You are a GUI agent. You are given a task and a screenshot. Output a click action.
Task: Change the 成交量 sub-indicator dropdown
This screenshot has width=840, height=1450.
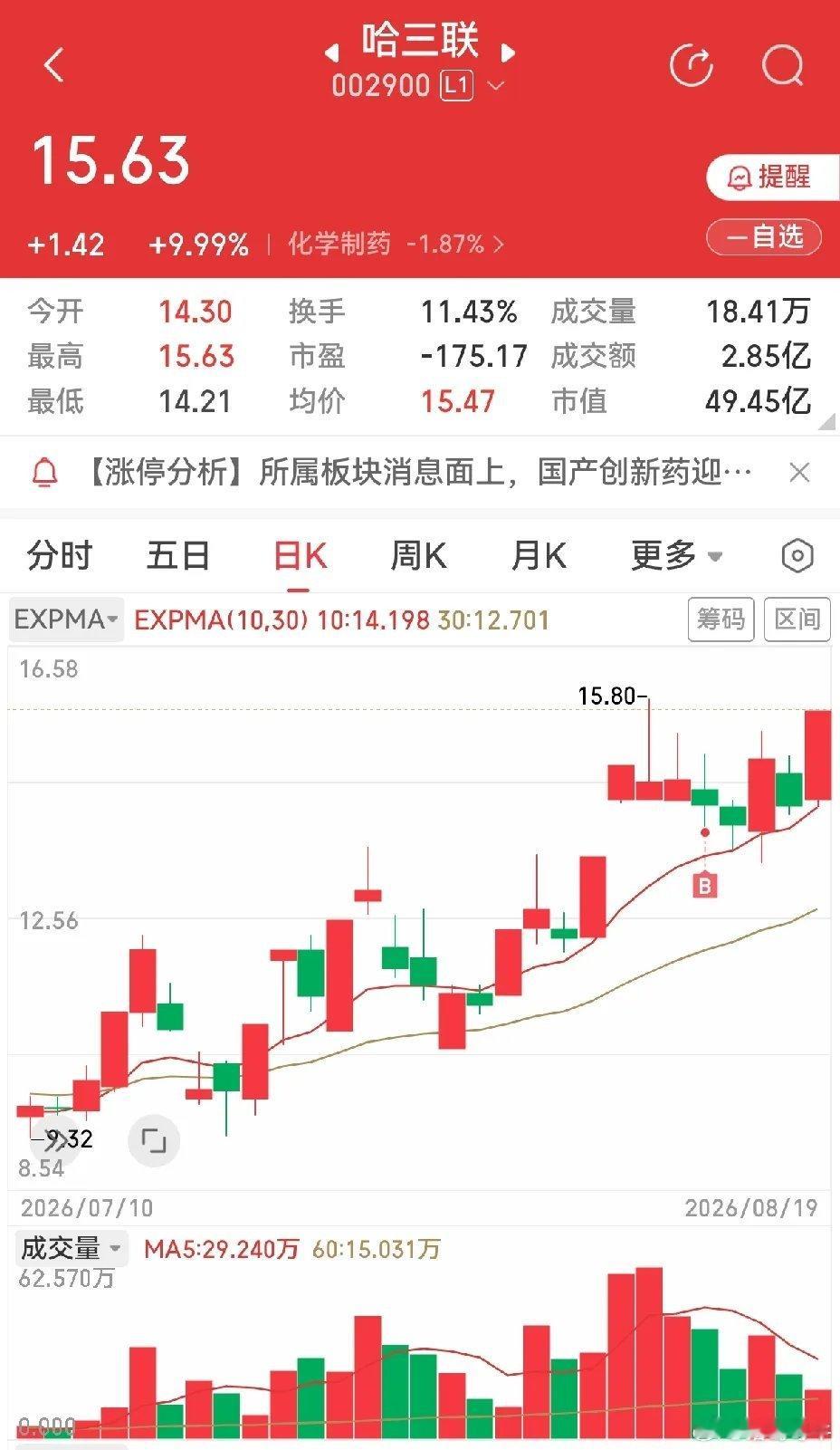click(71, 1248)
